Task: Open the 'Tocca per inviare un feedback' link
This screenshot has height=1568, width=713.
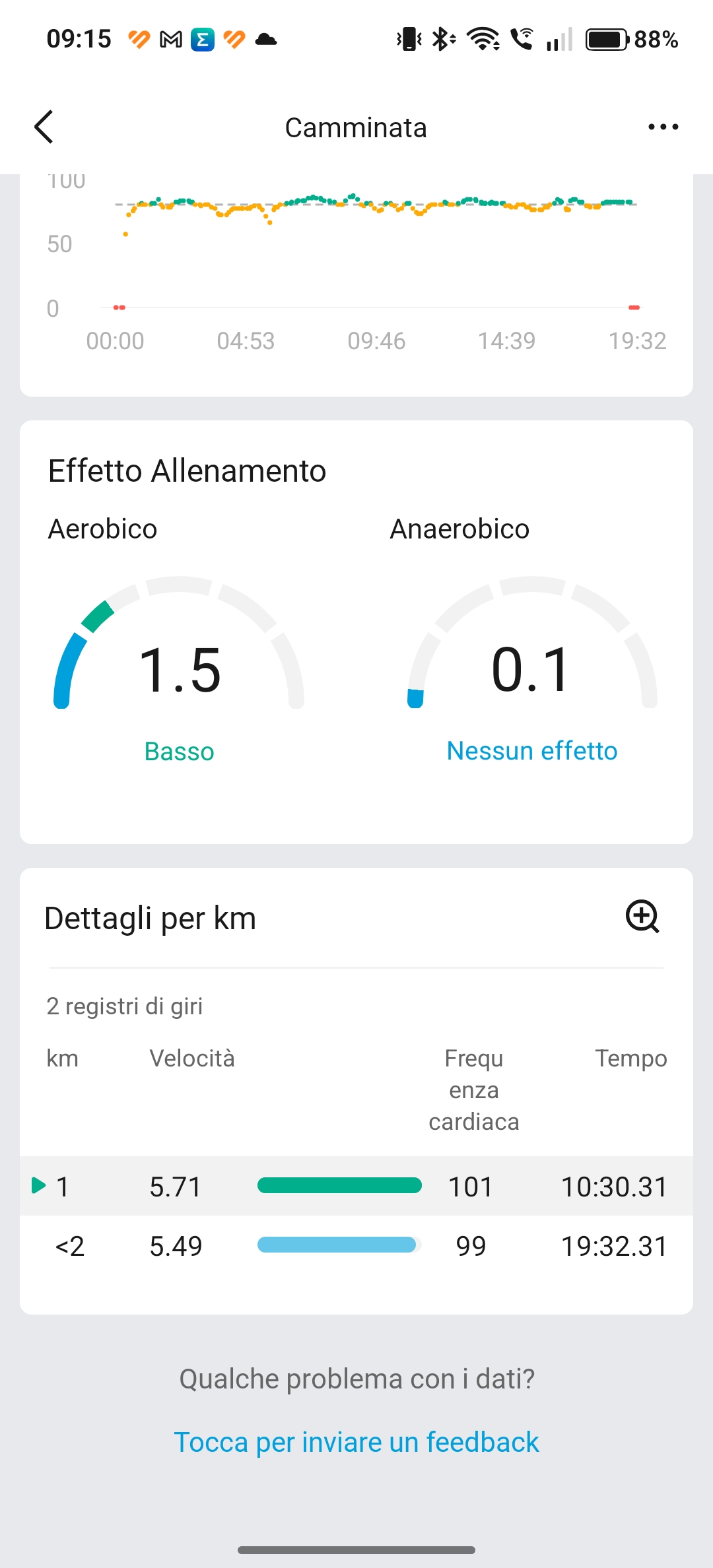Action: pos(356,1442)
